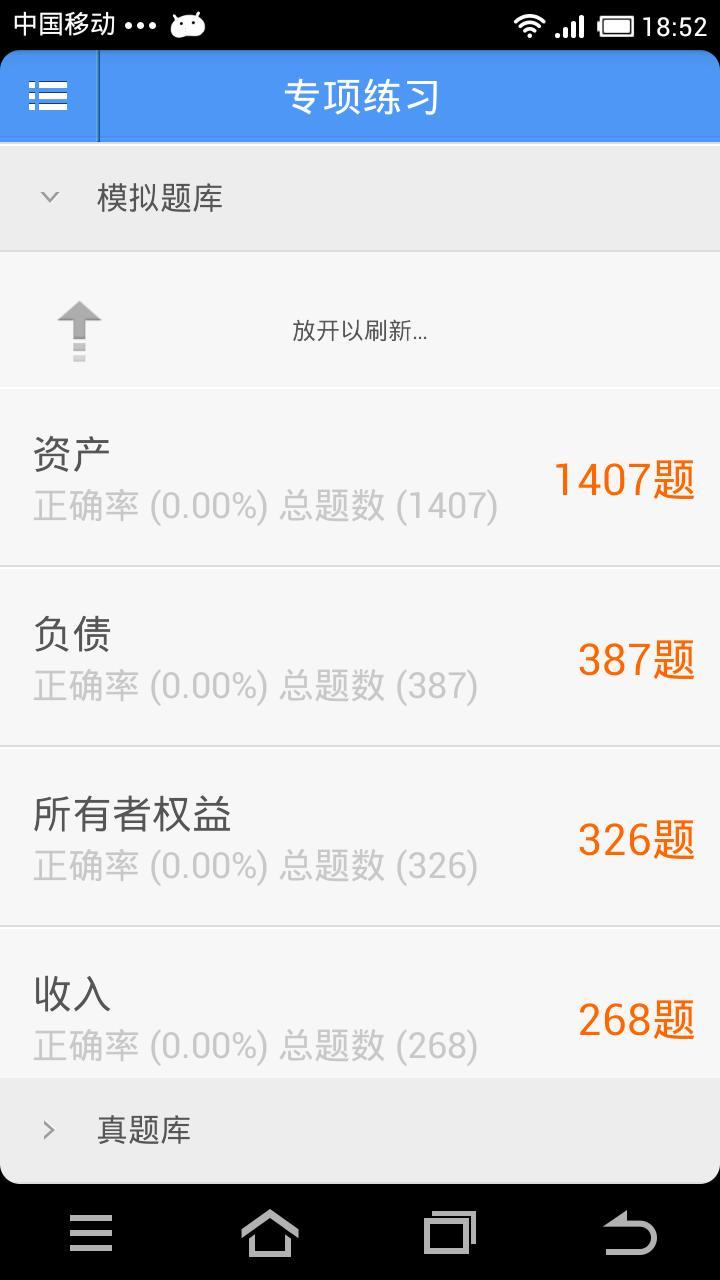This screenshot has height=1280, width=720.
Task: Open the drawer menu button
Action: [48, 96]
